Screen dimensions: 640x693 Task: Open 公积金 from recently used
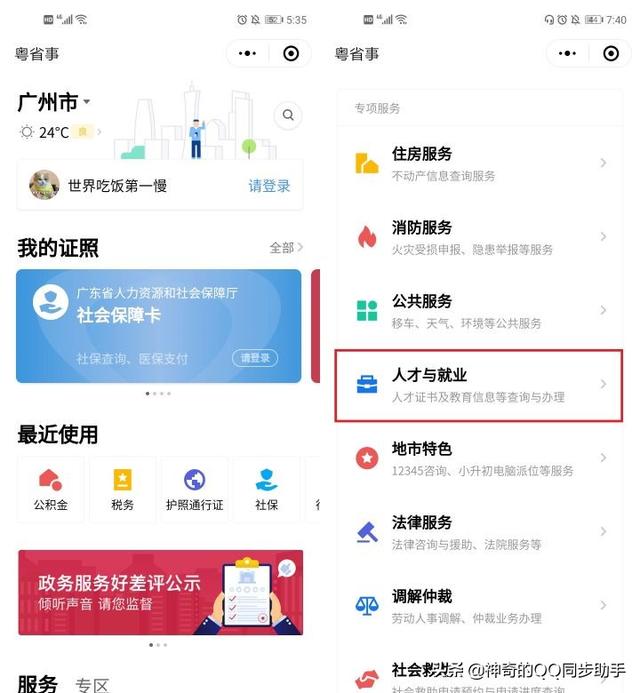coord(50,489)
